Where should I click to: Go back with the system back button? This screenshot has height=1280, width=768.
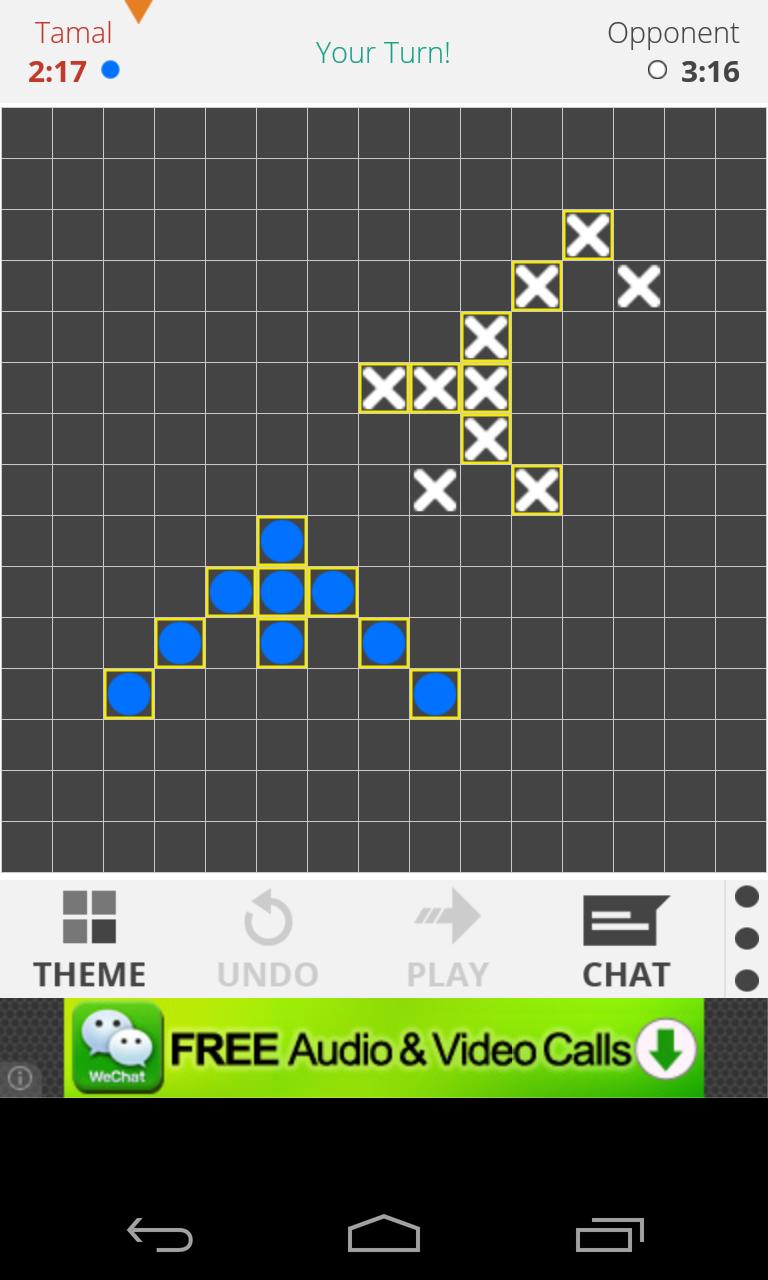(x=160, y=1235)
